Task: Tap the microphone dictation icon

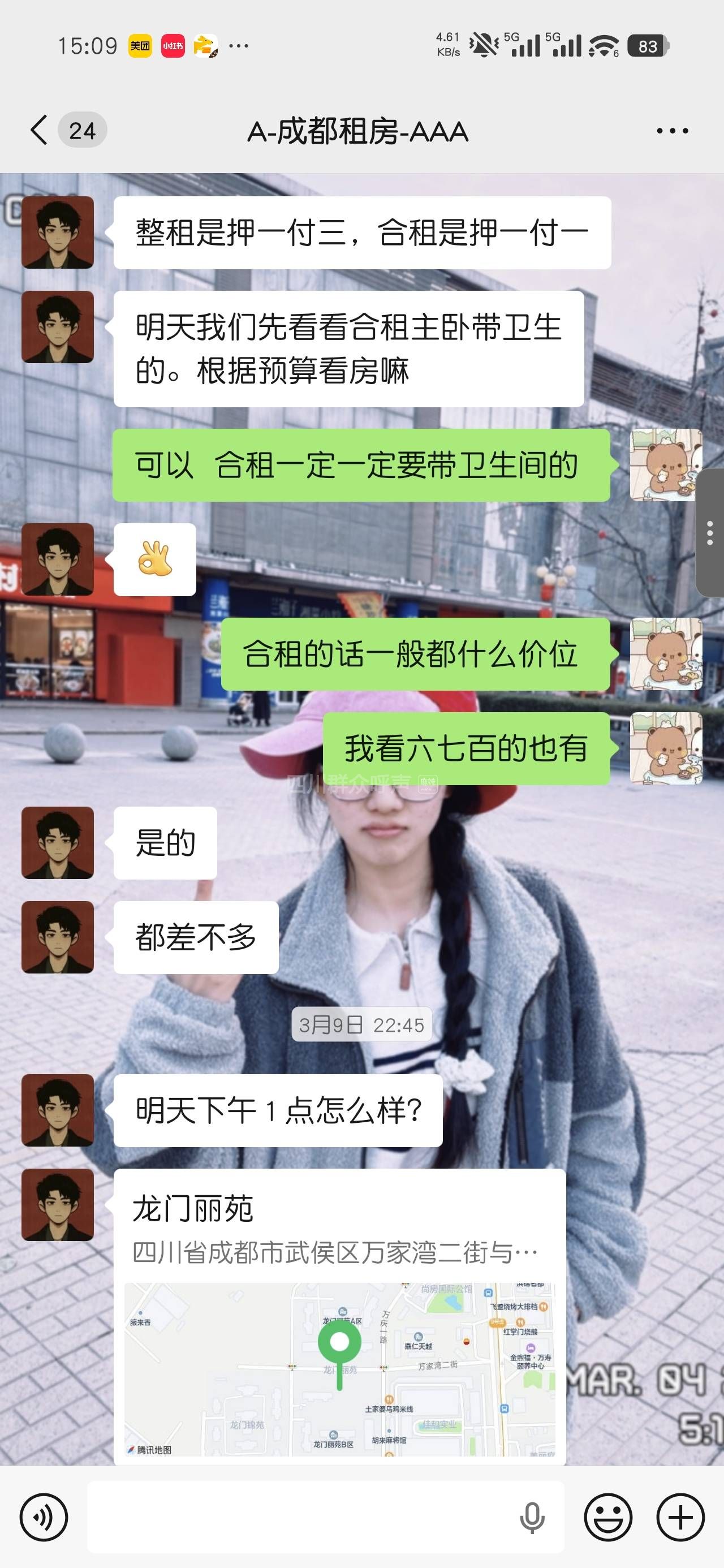Action: [x=532, y=1517]
